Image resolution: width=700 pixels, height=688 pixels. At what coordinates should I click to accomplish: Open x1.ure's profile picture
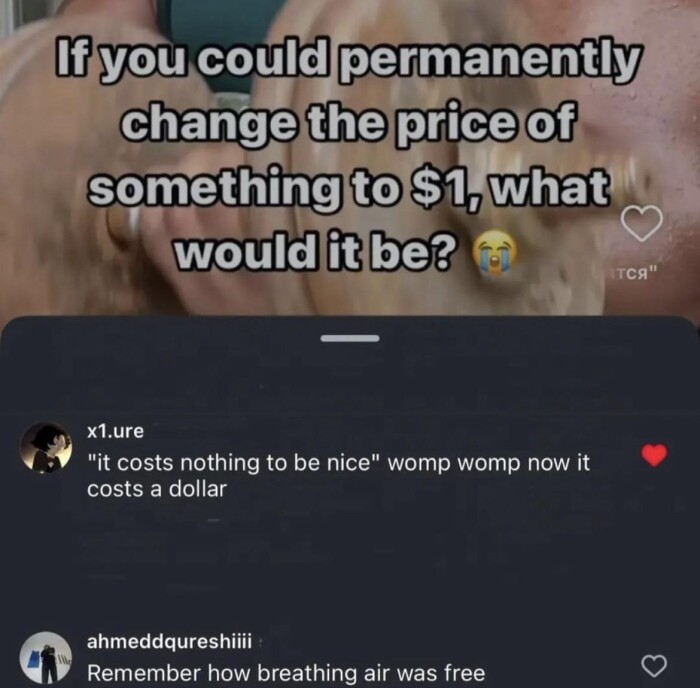pyautogui.click(x=46, y=447)
